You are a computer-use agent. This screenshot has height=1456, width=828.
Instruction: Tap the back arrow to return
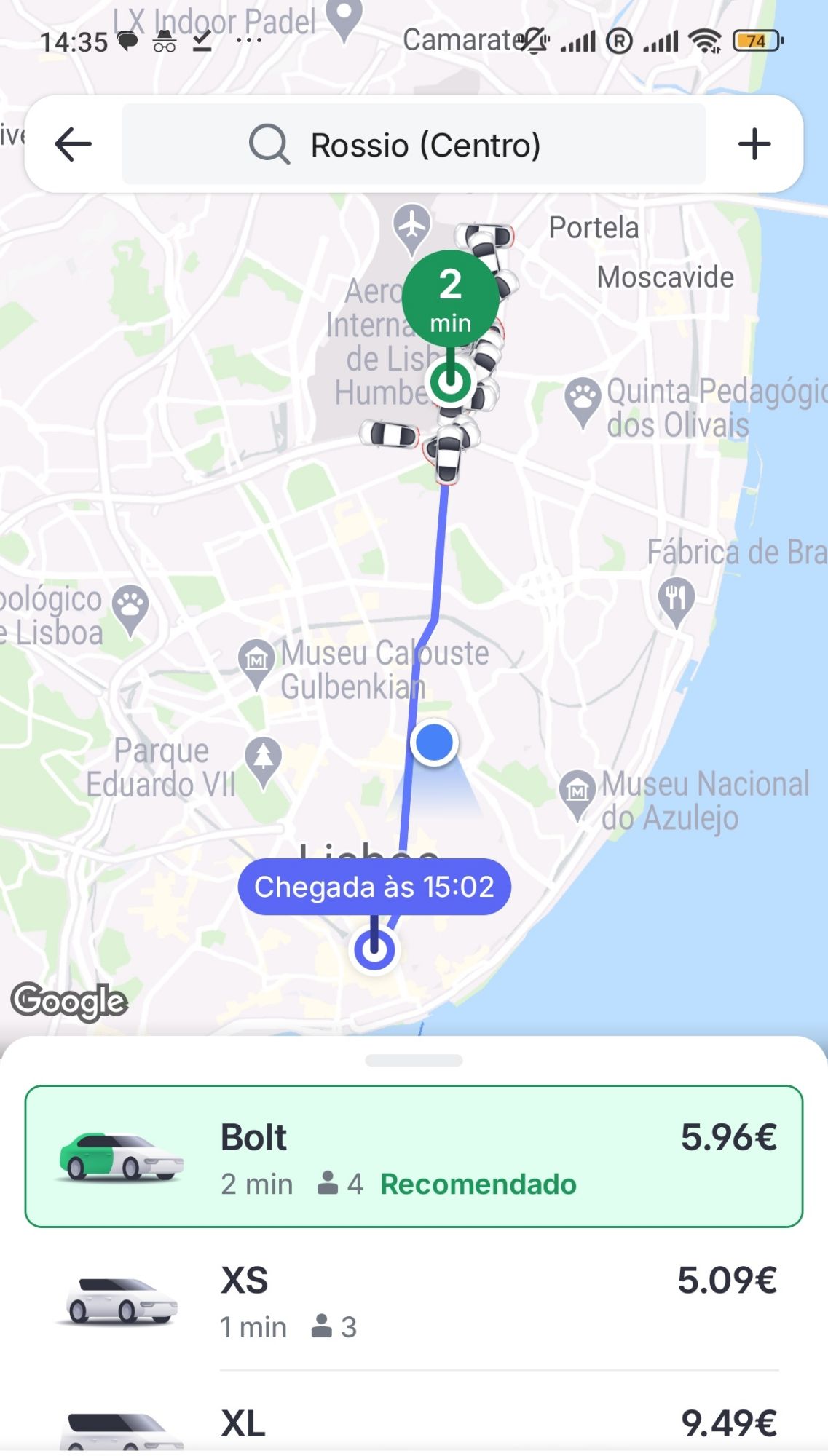71,144
